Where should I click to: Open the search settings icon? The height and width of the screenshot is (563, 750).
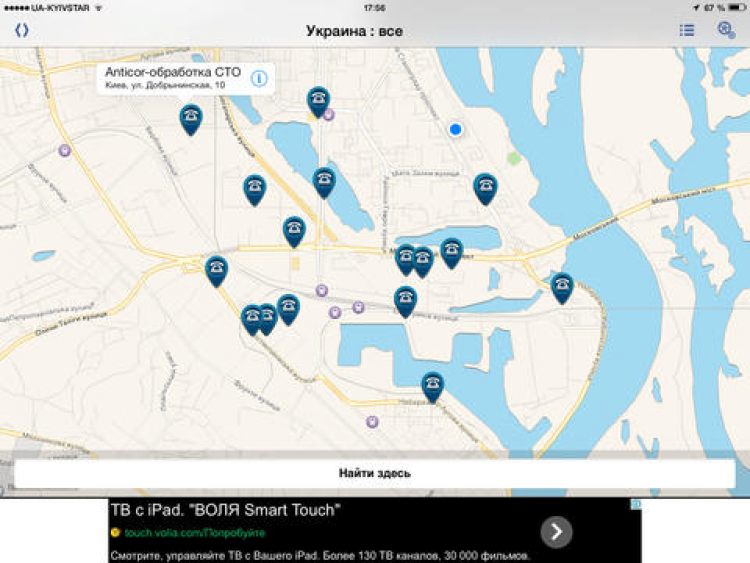coord(726,30)
